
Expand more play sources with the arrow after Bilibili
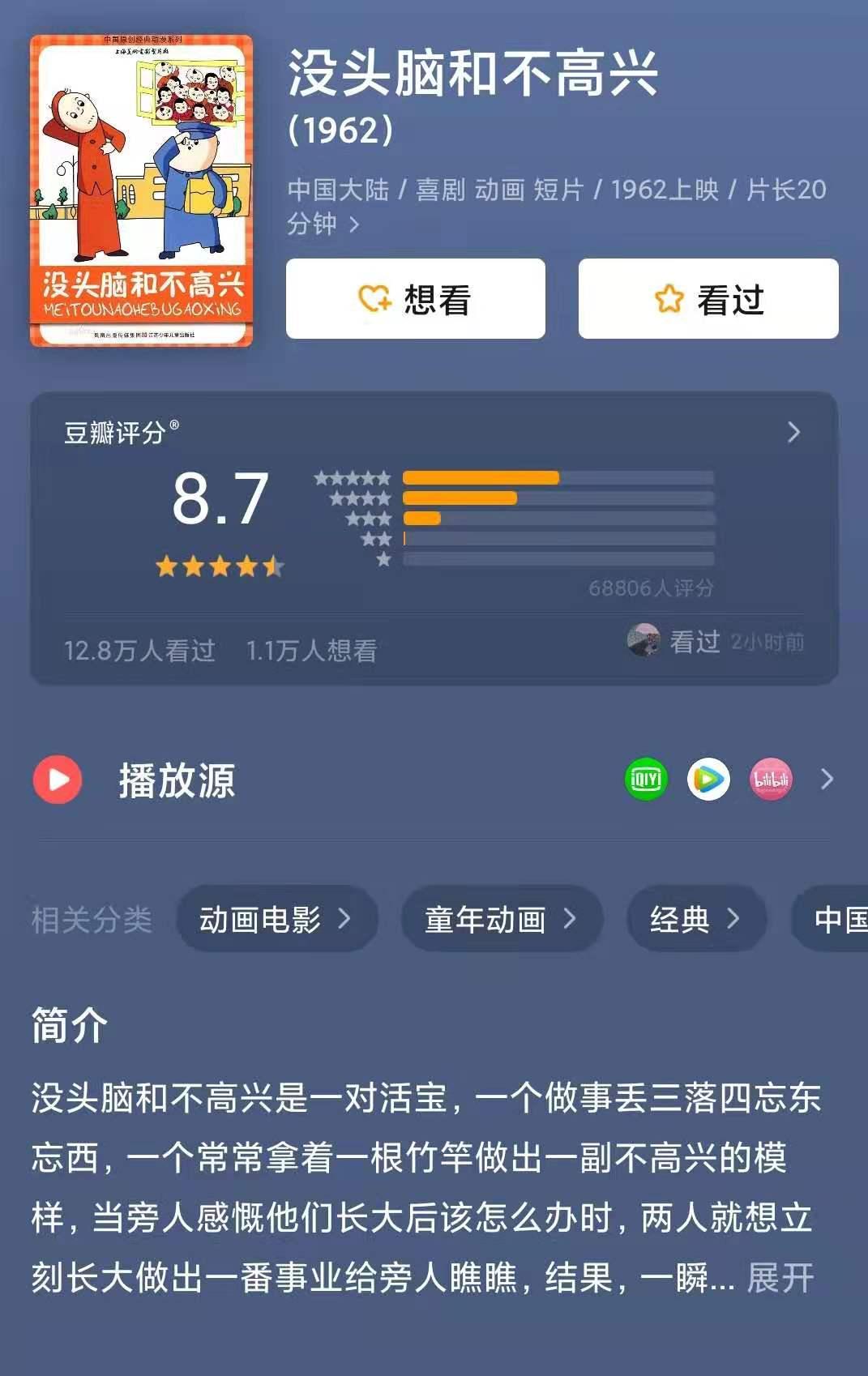[x=828, y=779]
